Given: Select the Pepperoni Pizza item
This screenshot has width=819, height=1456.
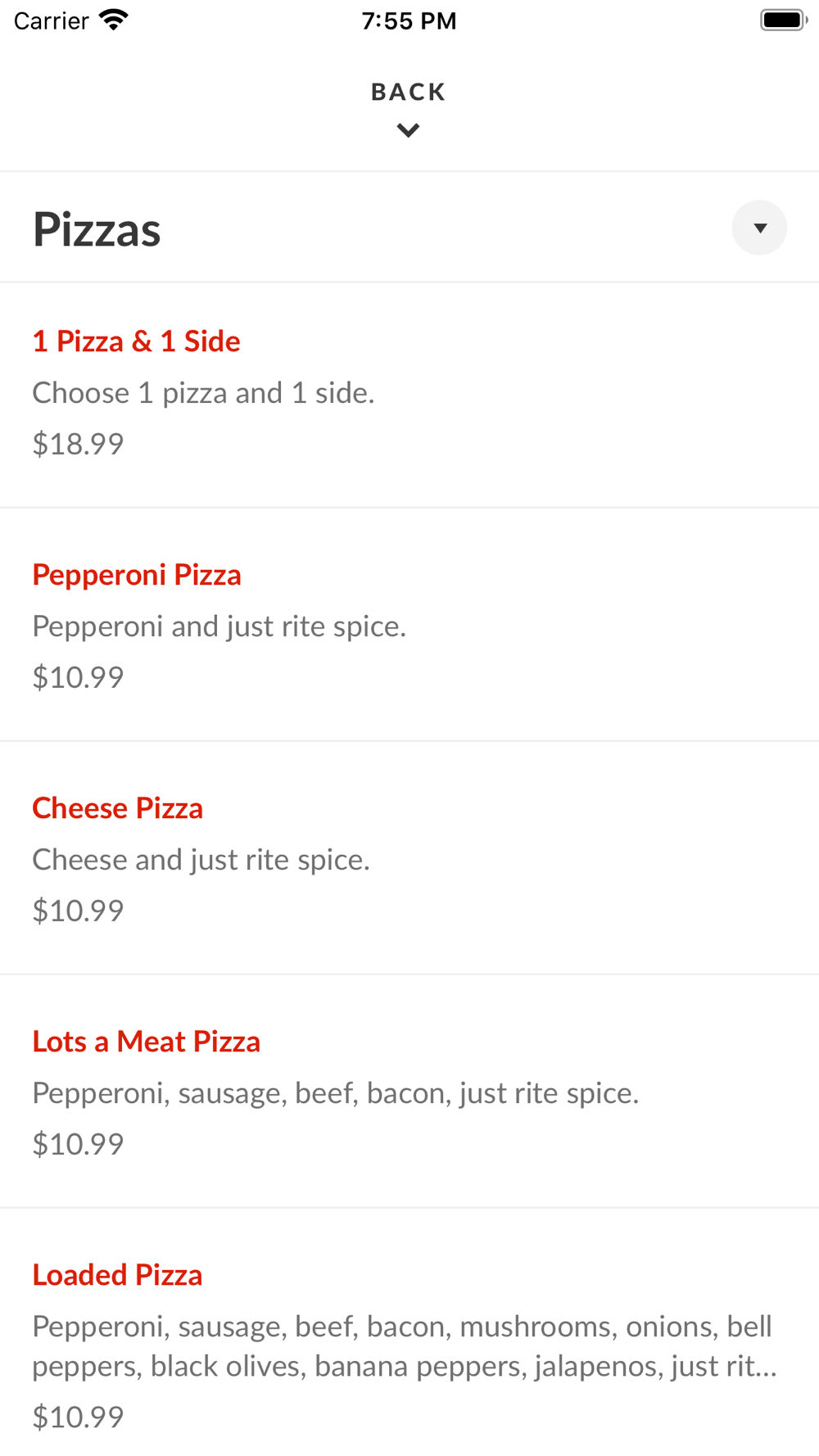Looking at the screenshot, I should 137,575.
